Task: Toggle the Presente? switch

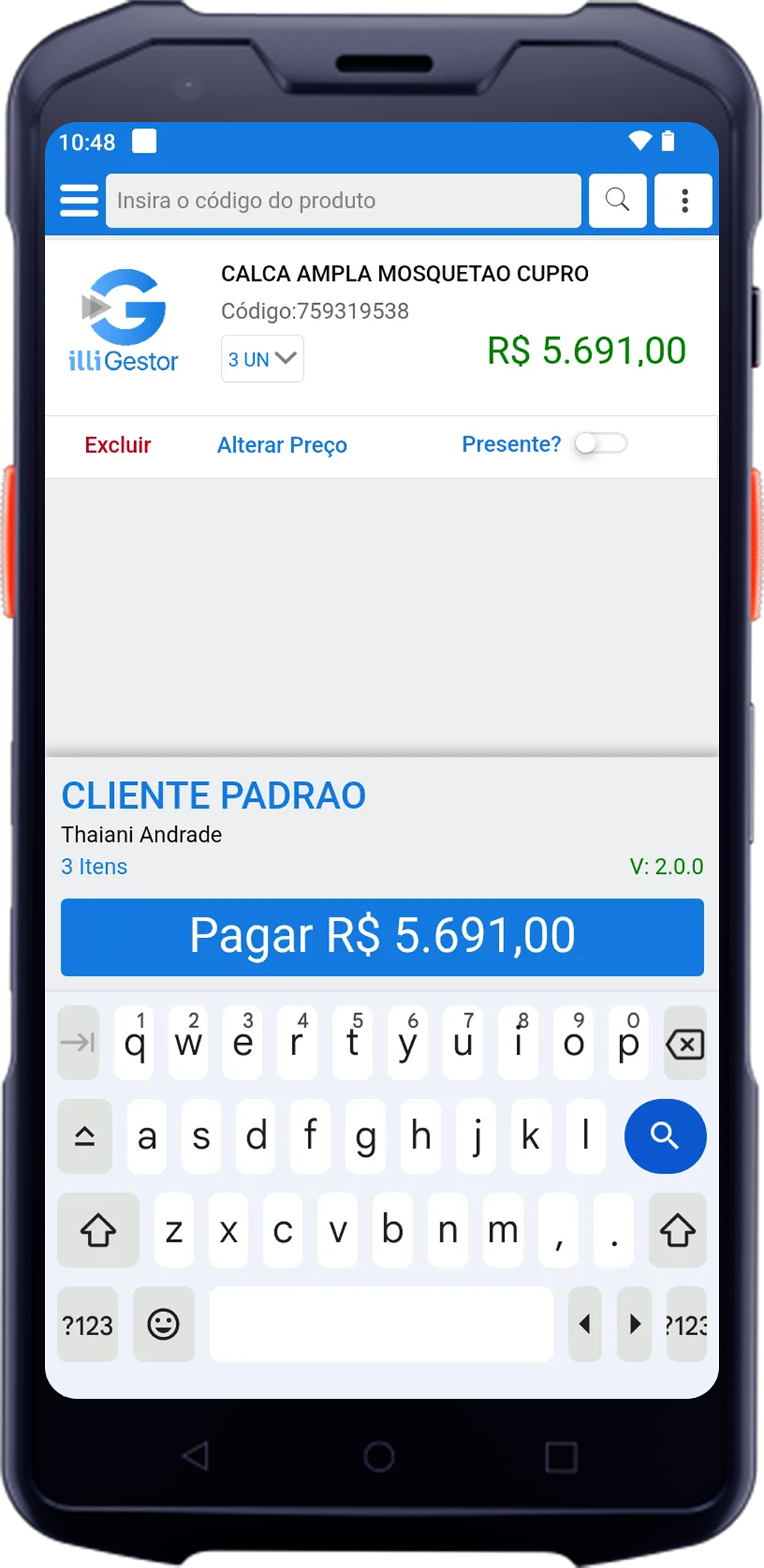Action: point(601,443)
